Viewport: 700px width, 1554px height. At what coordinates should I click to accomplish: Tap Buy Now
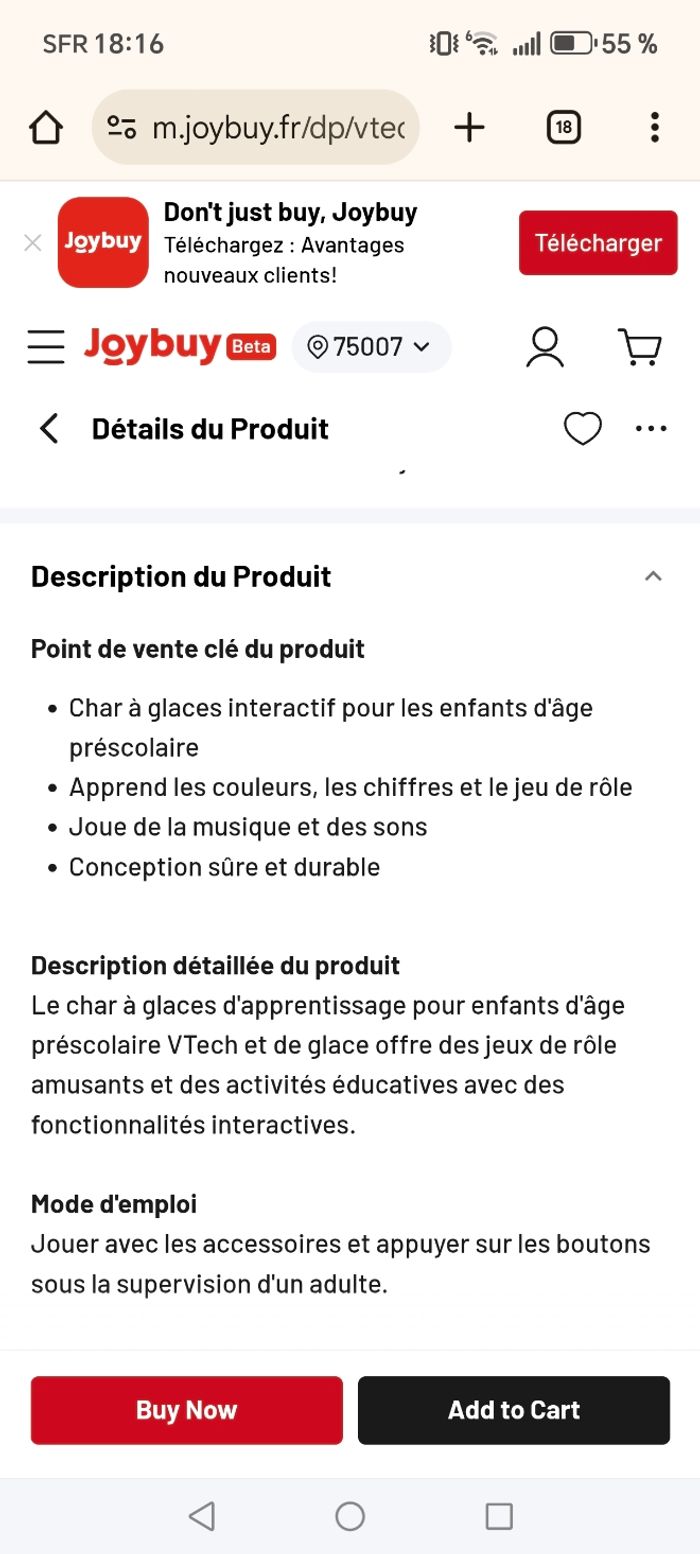pyautogui.click(x=187, y=1410)
